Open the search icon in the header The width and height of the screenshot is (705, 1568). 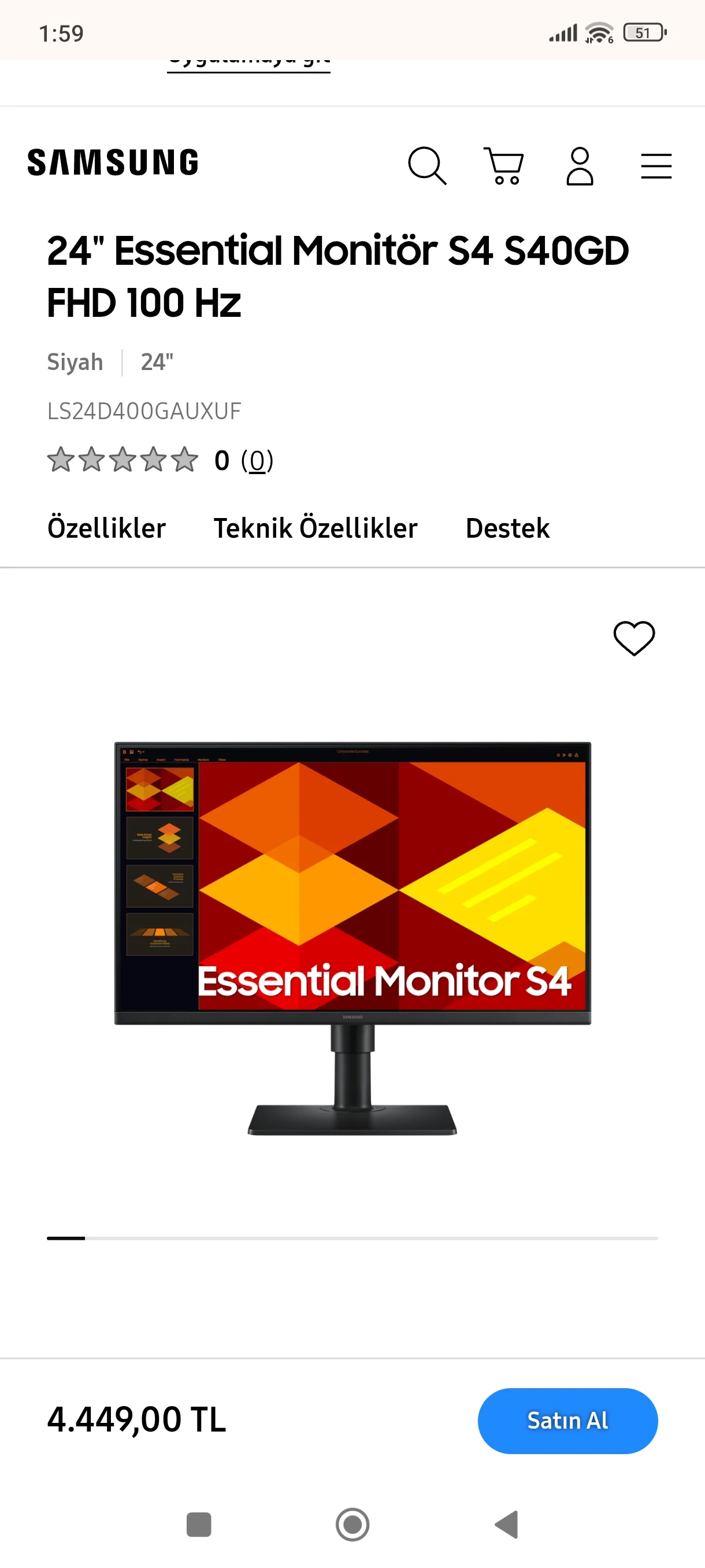427,165
